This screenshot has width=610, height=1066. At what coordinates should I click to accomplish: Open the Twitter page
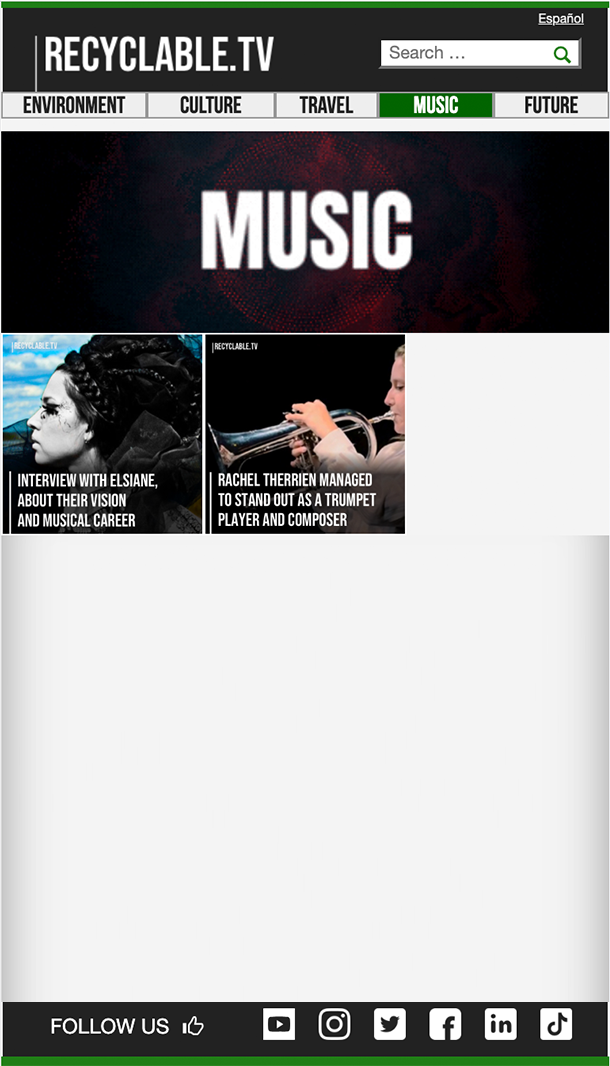[x=390, y=1024]
